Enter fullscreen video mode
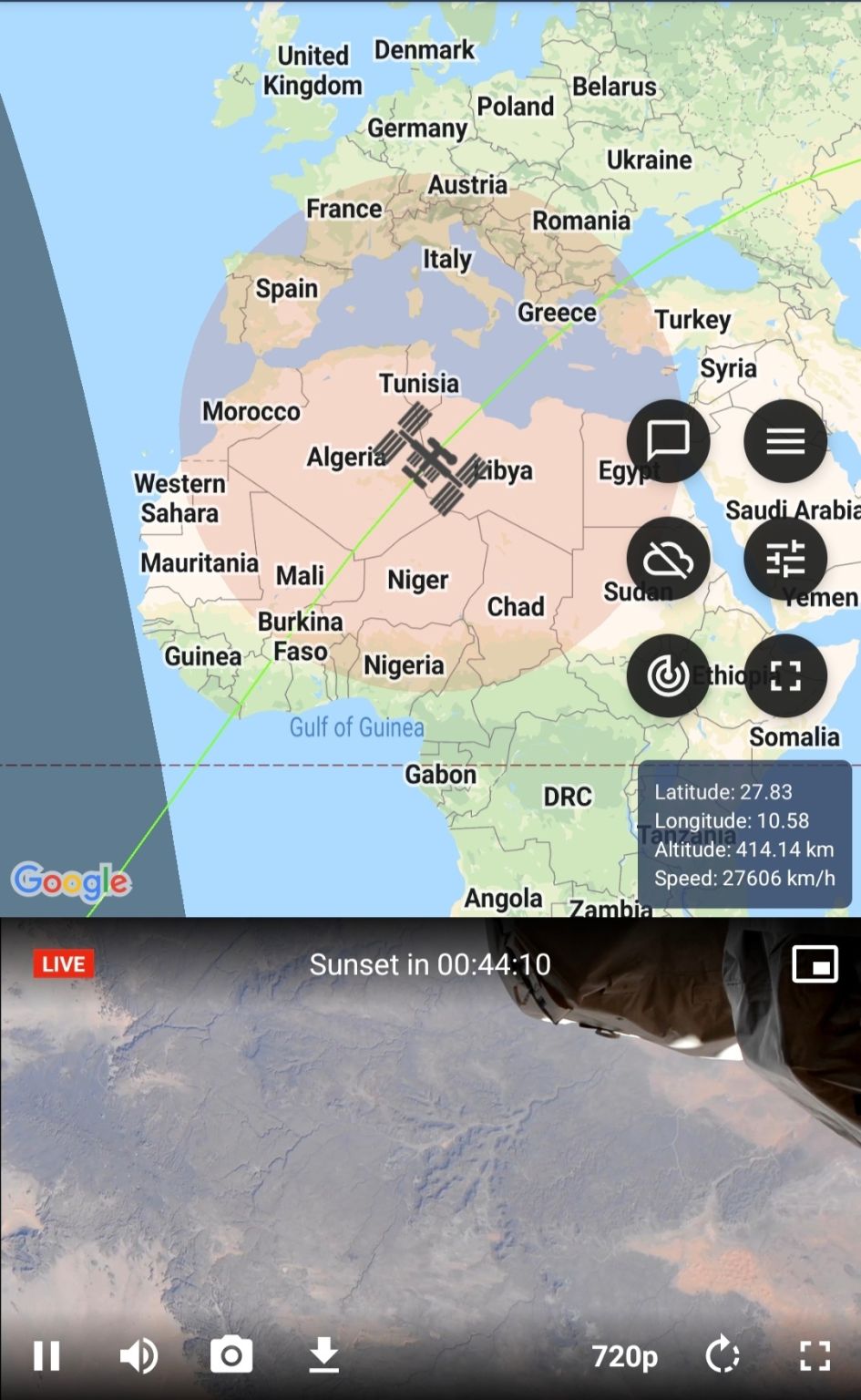This screenshot has width=861, height=1400. tap(815, 1355)
